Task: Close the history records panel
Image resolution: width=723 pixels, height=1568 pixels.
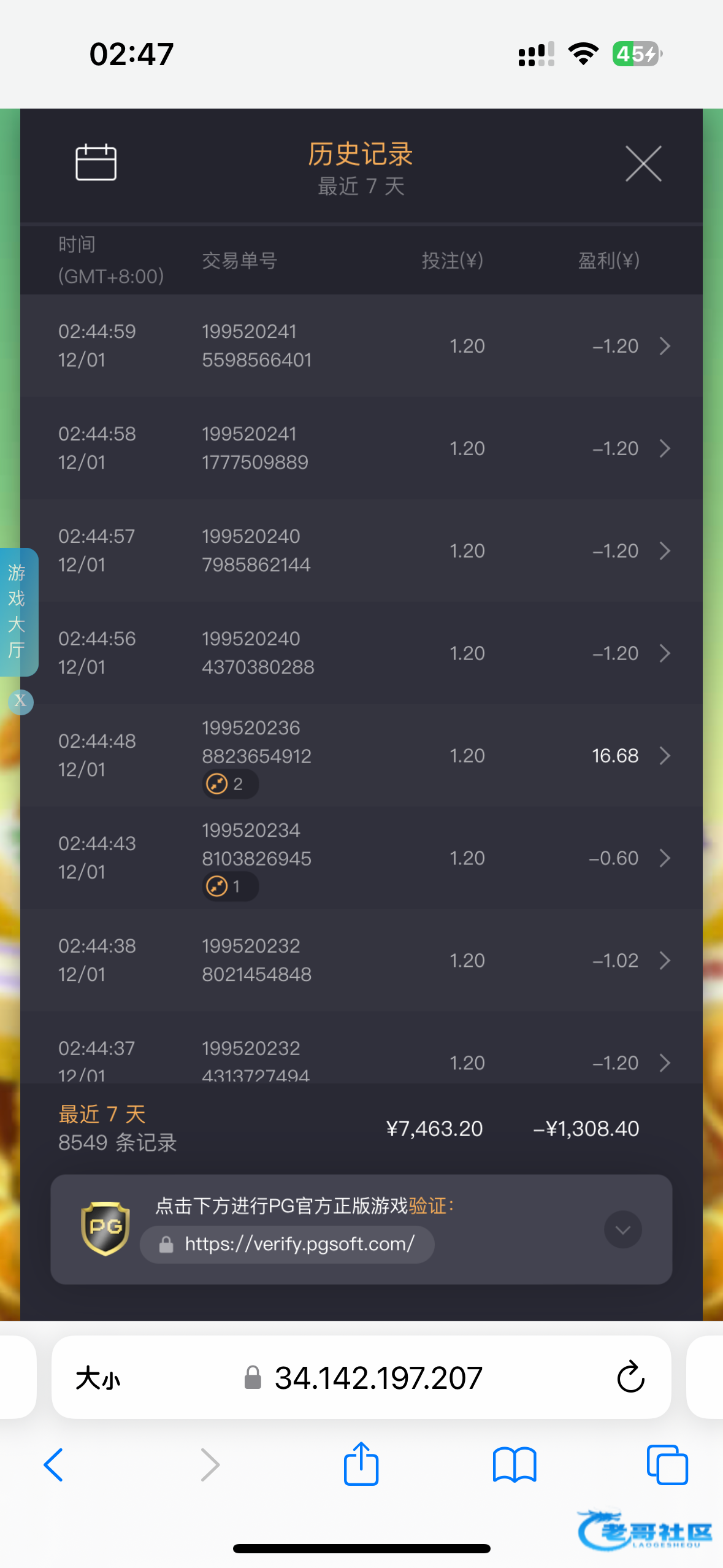Action: pos(643,164)
